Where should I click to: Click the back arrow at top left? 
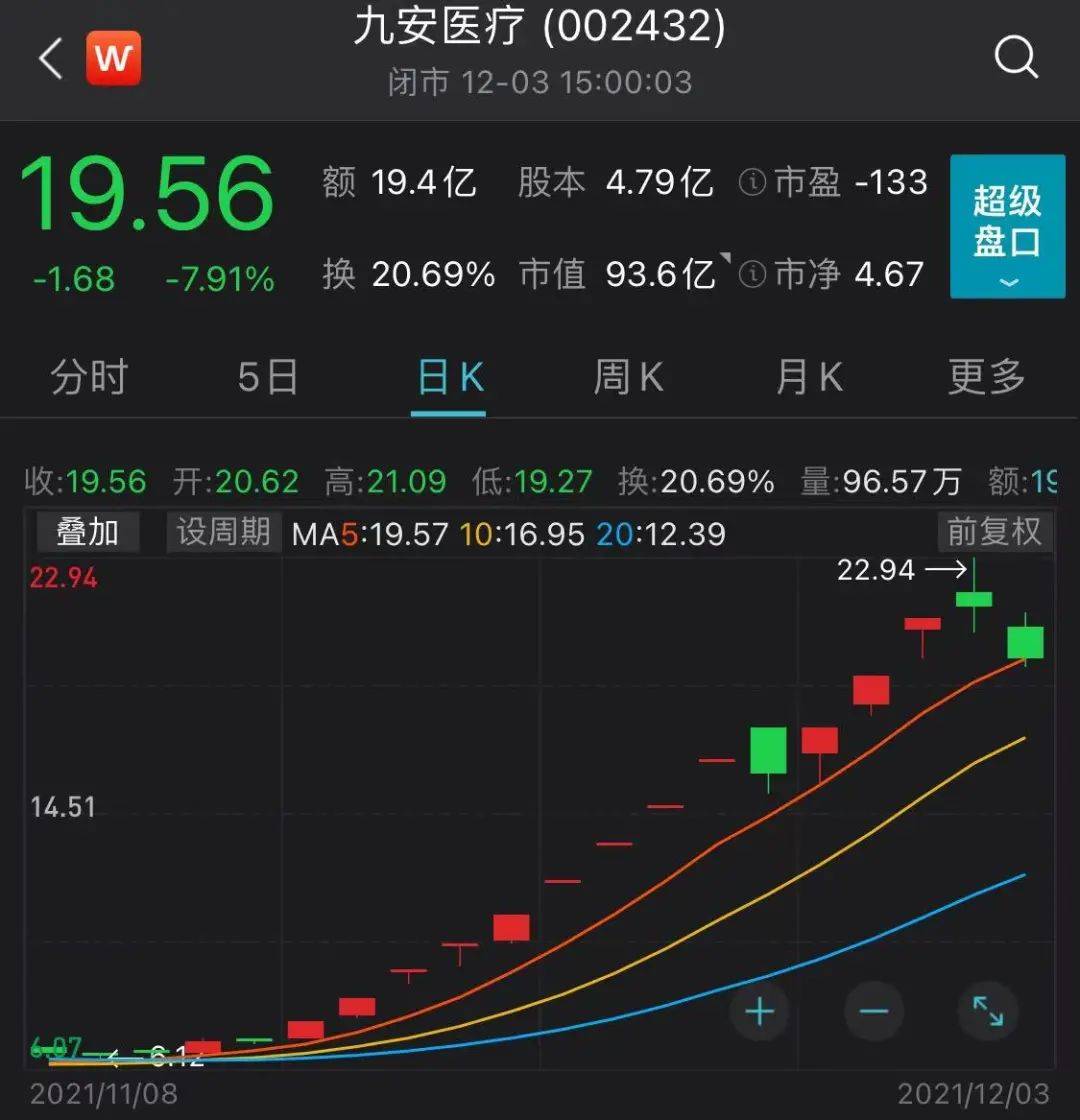pos(48,58)
